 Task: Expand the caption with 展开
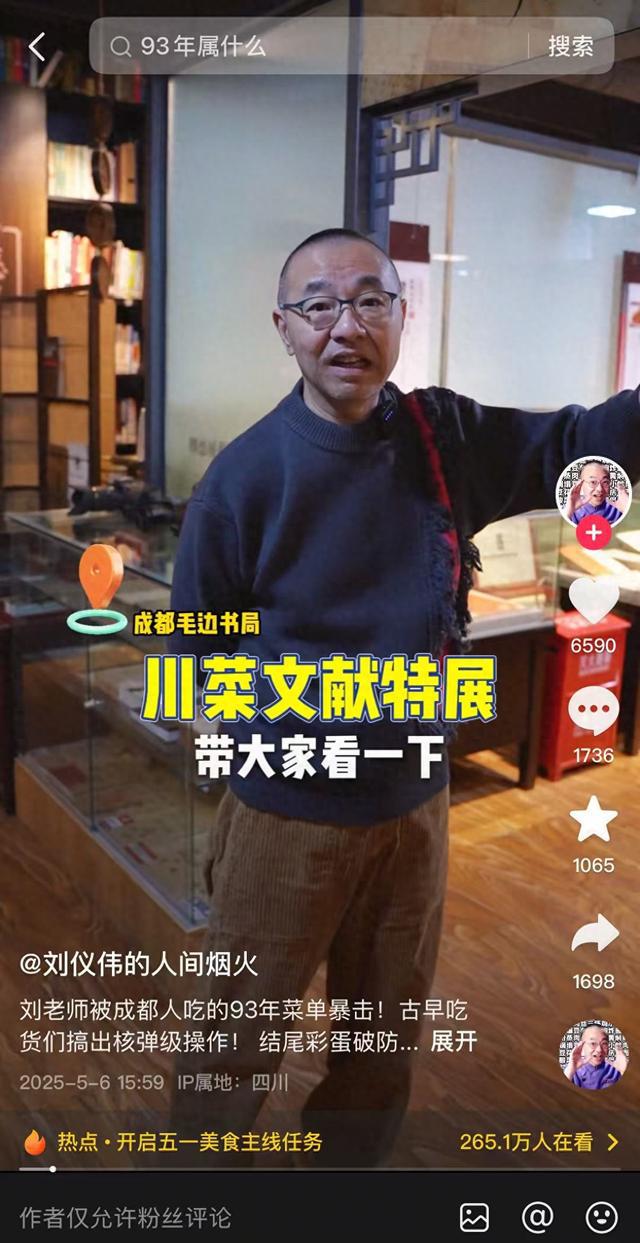click(x=453, y=1041)
